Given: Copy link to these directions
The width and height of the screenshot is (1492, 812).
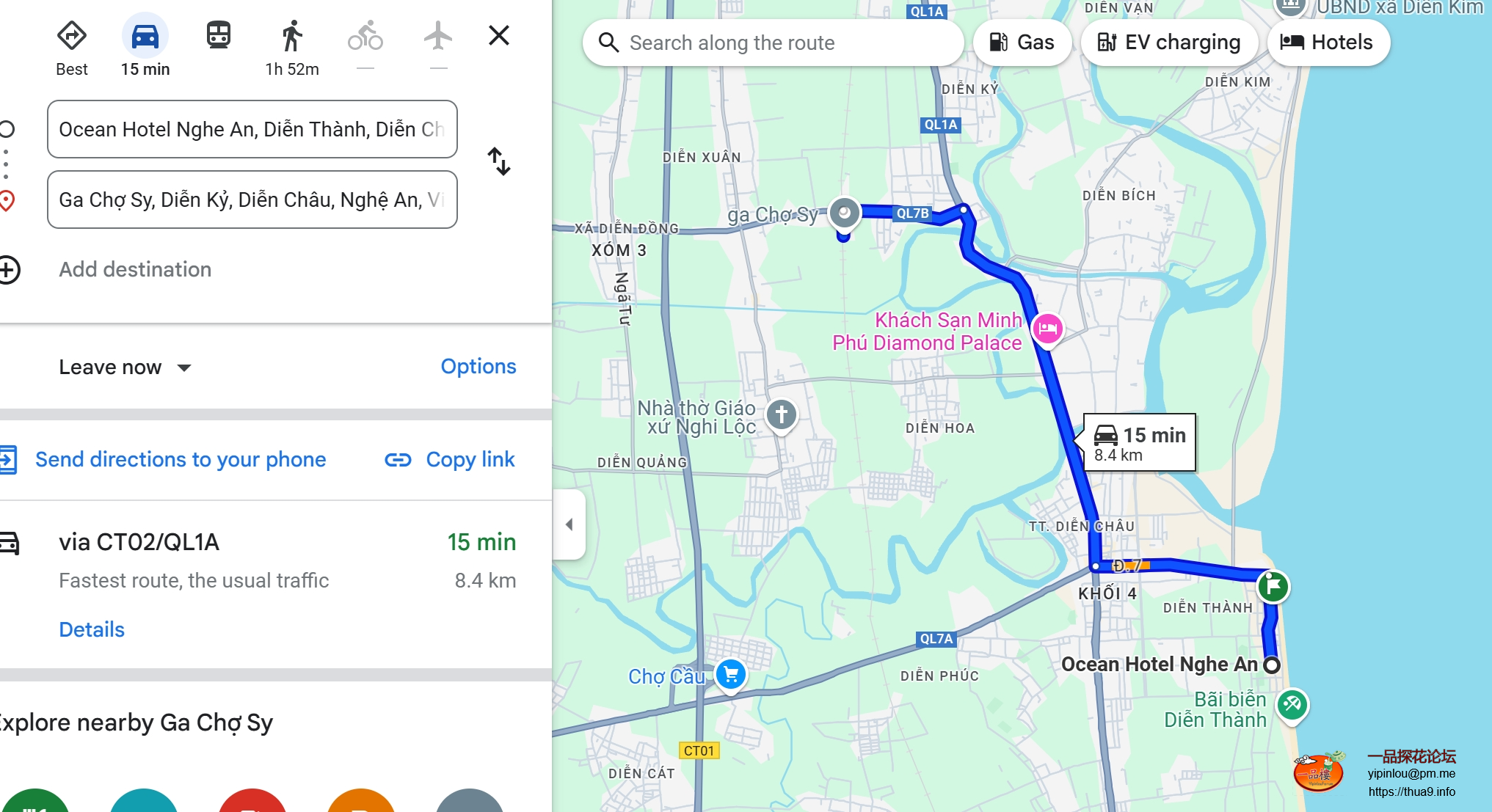Looking at the screenshot, I should point(450,460).
